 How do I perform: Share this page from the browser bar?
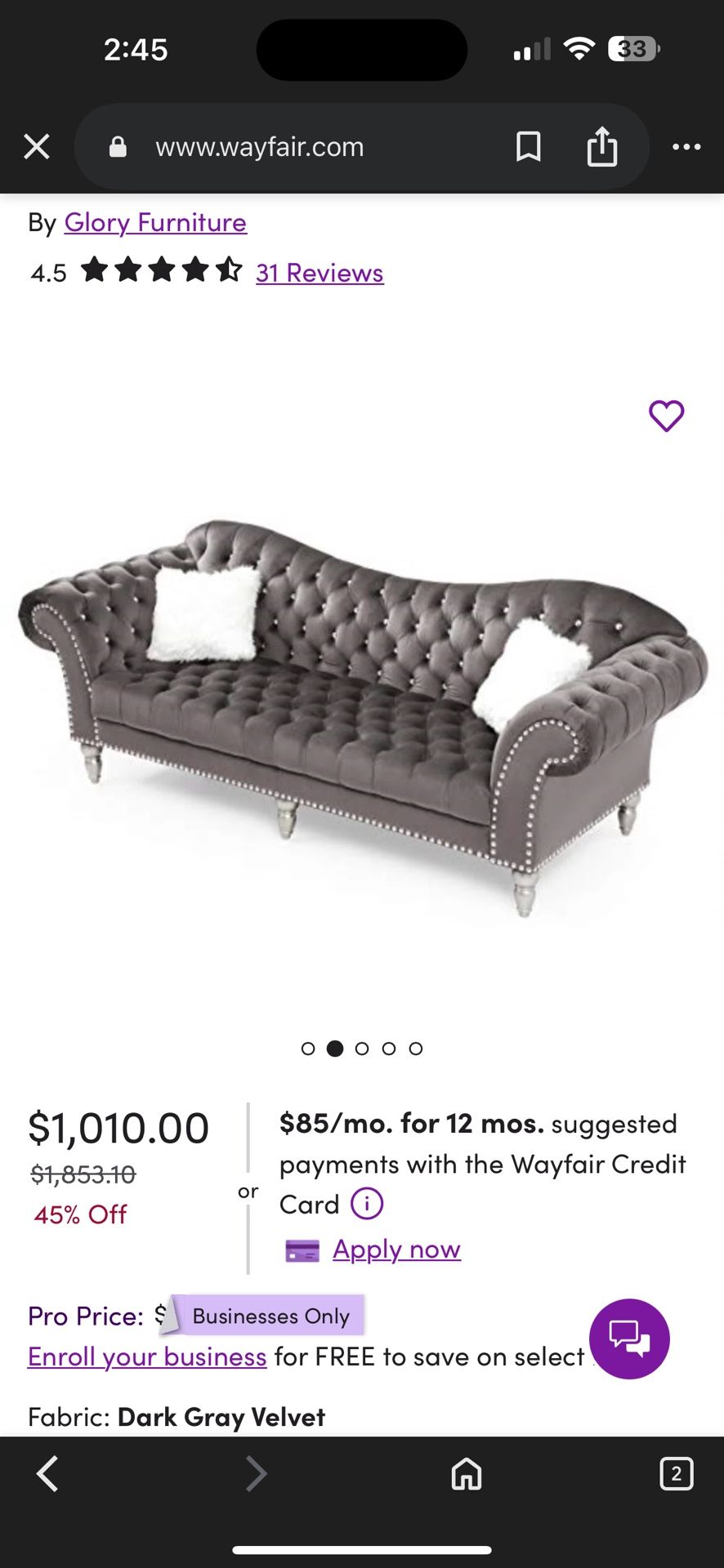pyautogui.click(x=602, y=147)
